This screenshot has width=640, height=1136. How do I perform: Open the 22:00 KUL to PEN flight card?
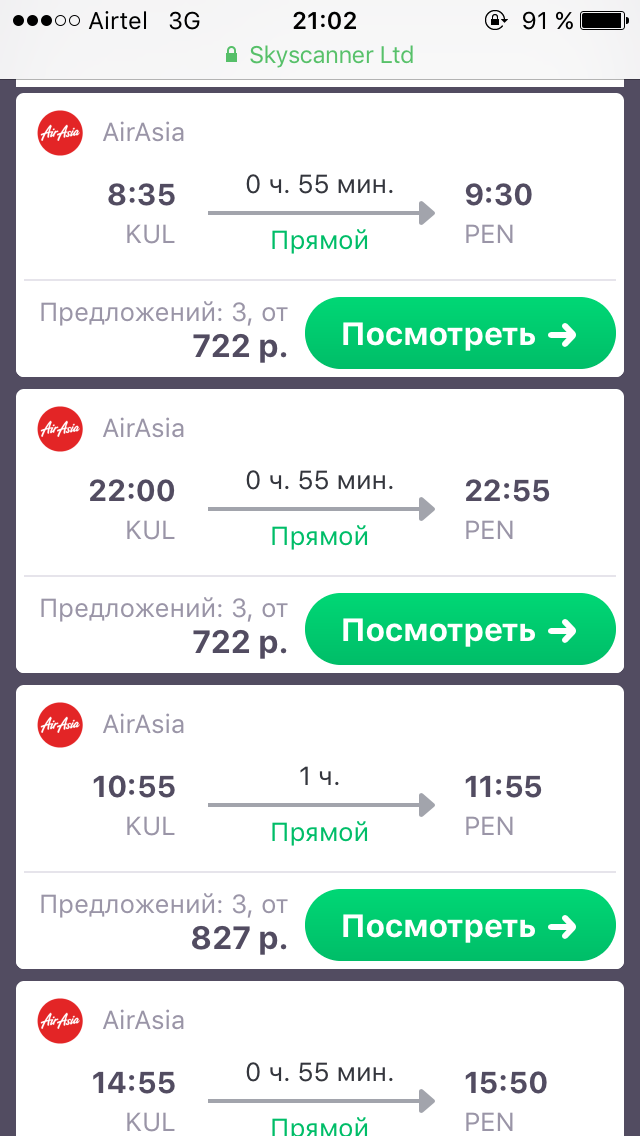320,508
